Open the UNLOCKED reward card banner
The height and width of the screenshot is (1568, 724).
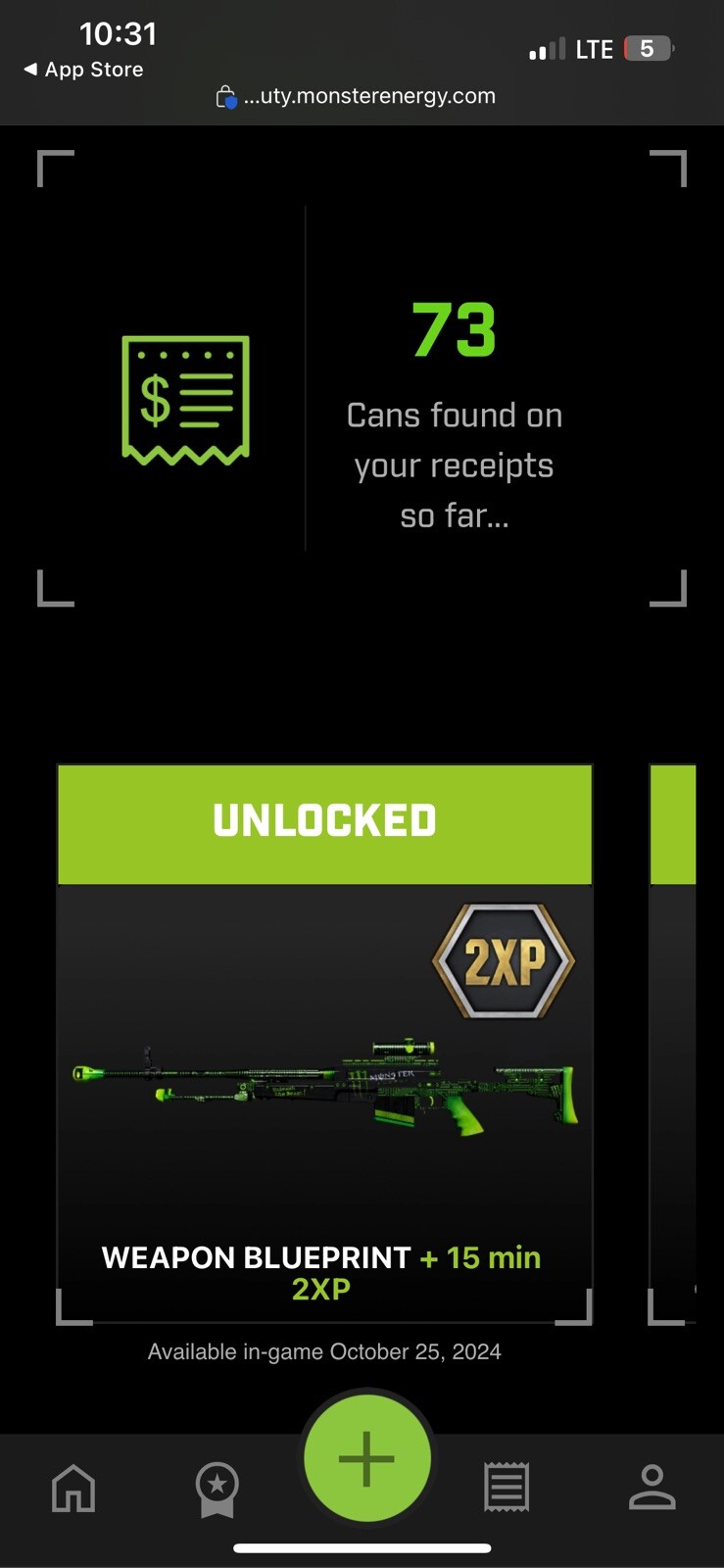point(323,821)
